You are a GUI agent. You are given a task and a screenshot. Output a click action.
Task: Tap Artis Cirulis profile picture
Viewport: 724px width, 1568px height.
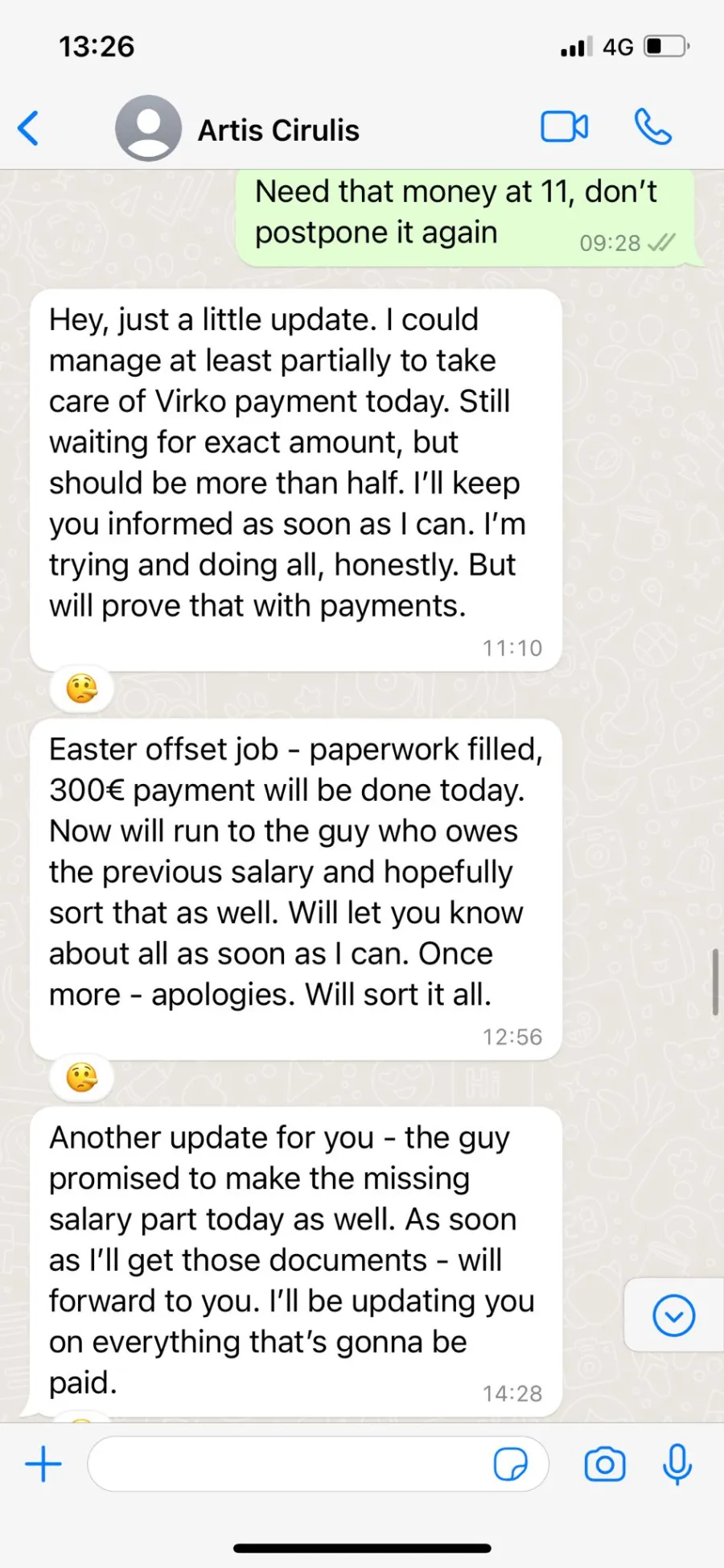pyautogui.click(x=148, y=128)
